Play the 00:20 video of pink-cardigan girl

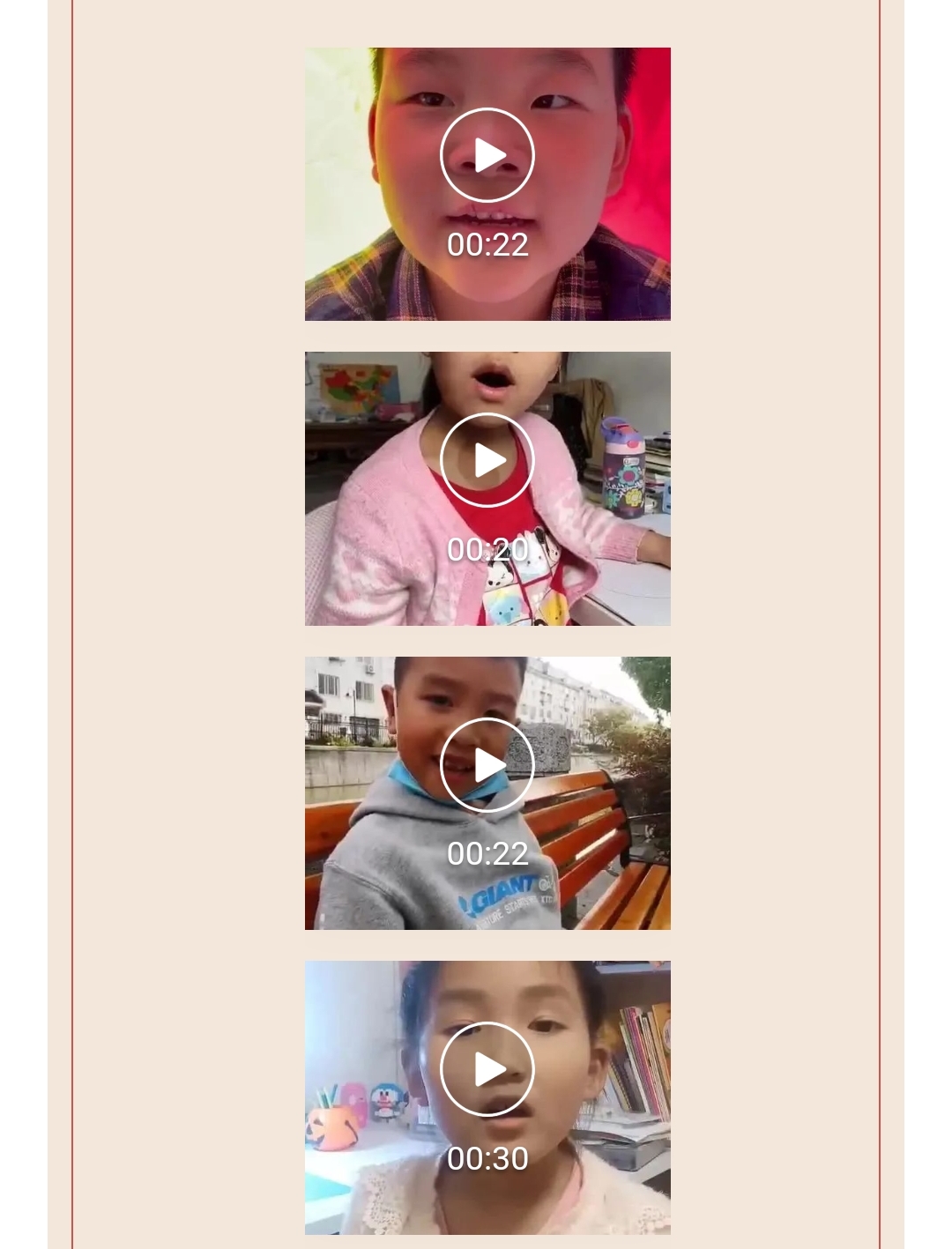487,460
